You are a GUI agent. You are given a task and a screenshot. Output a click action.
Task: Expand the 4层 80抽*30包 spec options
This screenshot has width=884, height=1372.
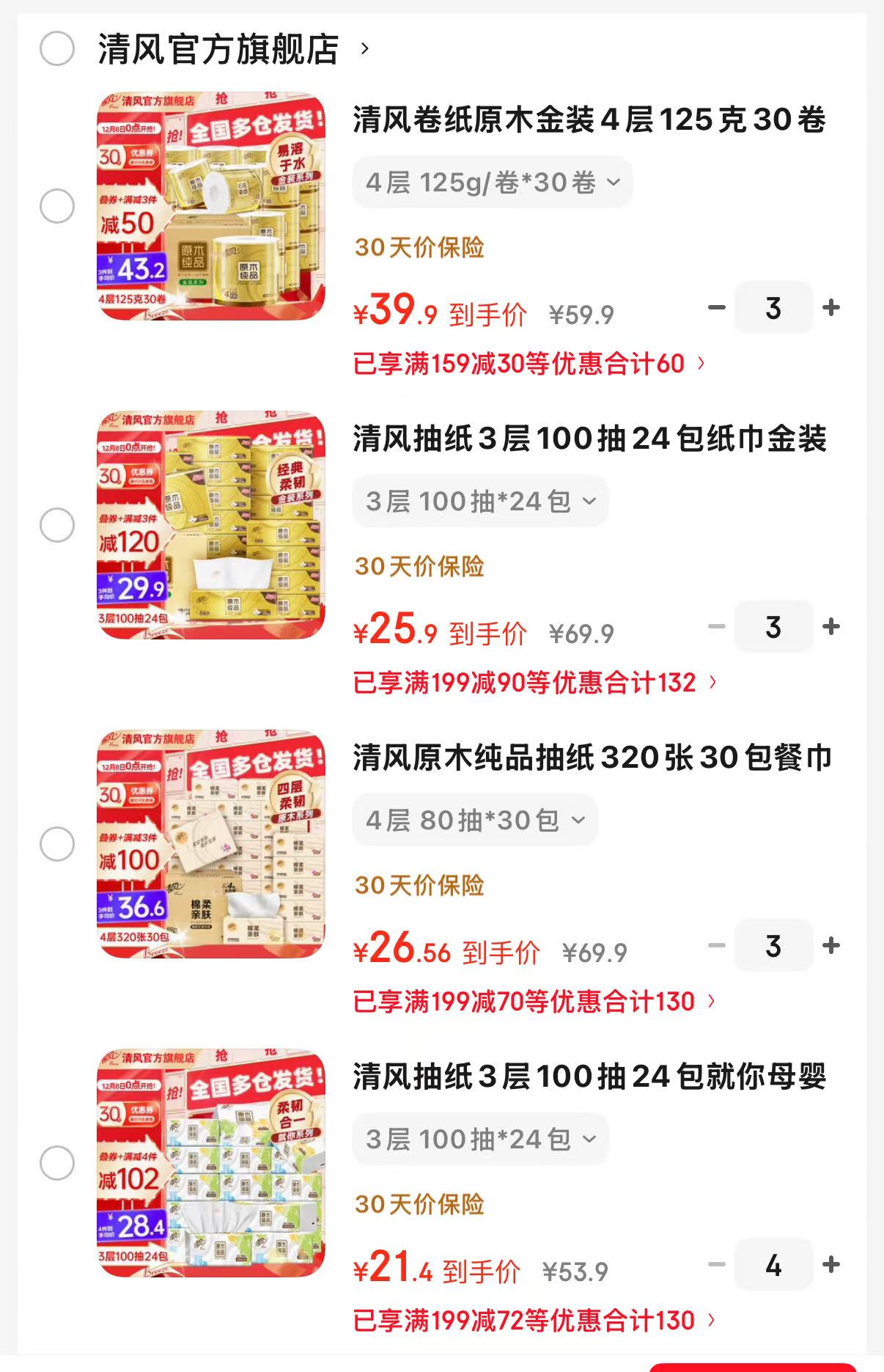474,820
